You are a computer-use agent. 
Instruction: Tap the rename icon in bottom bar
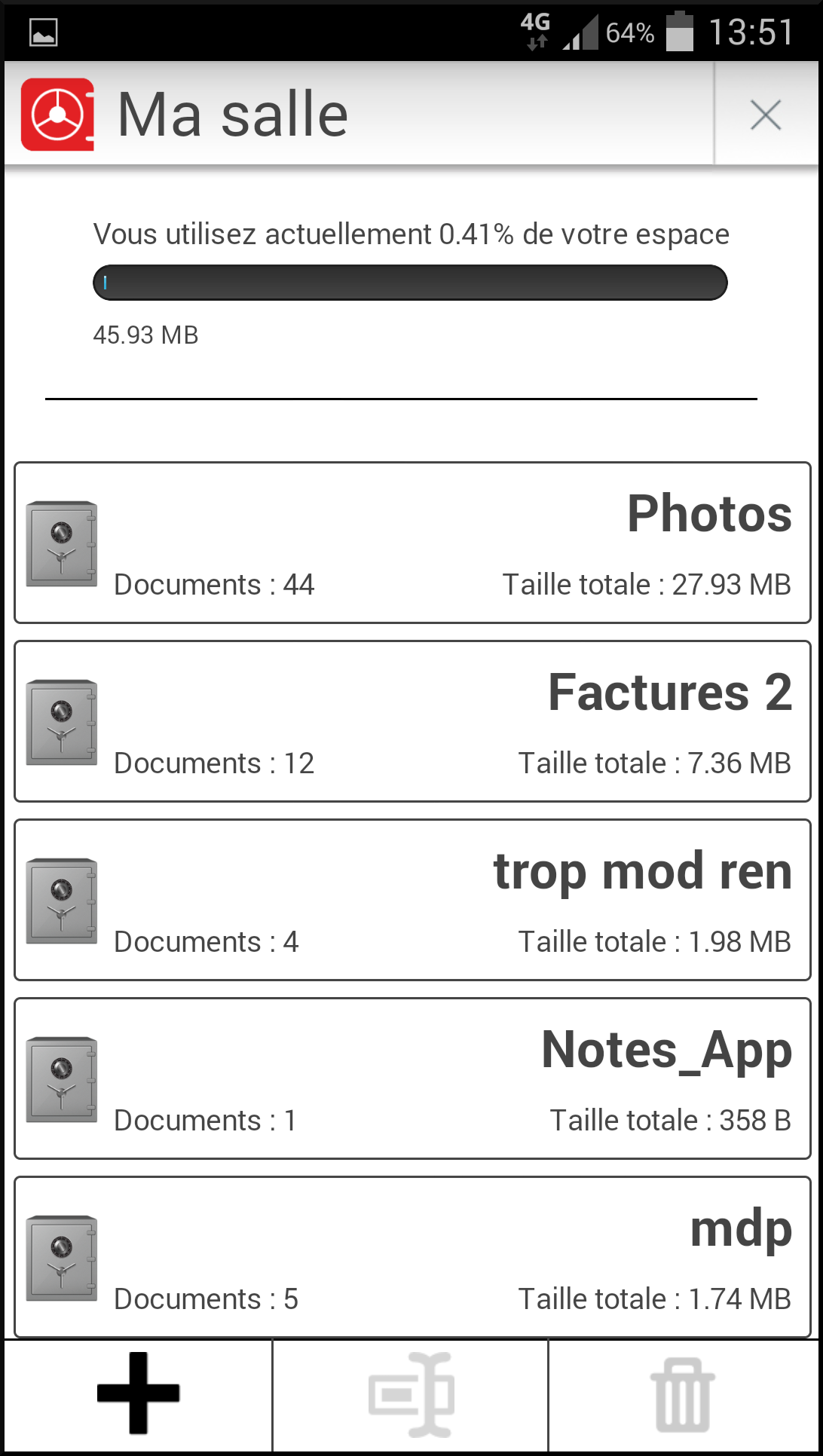coord(411,1395)
